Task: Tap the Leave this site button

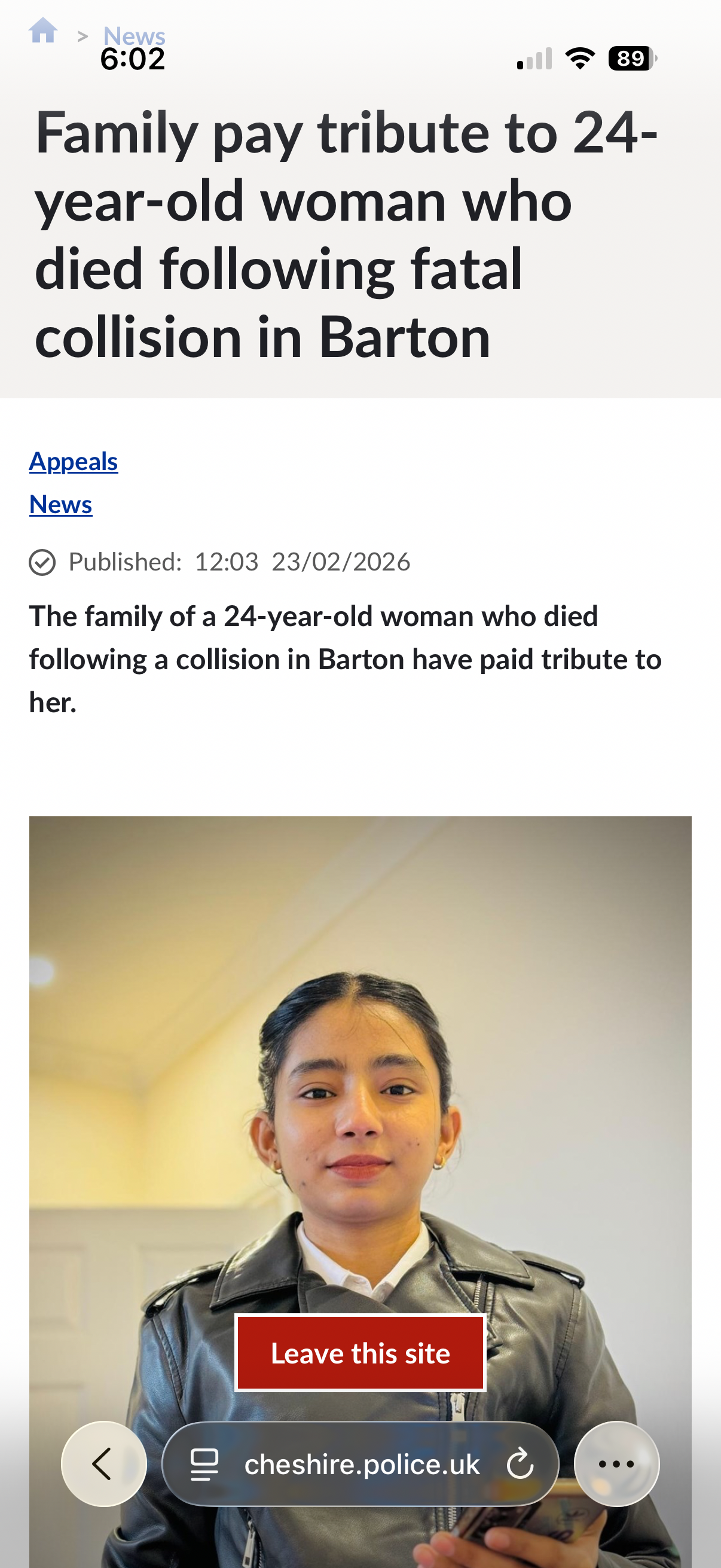Action: click(x=360, y=1353)
